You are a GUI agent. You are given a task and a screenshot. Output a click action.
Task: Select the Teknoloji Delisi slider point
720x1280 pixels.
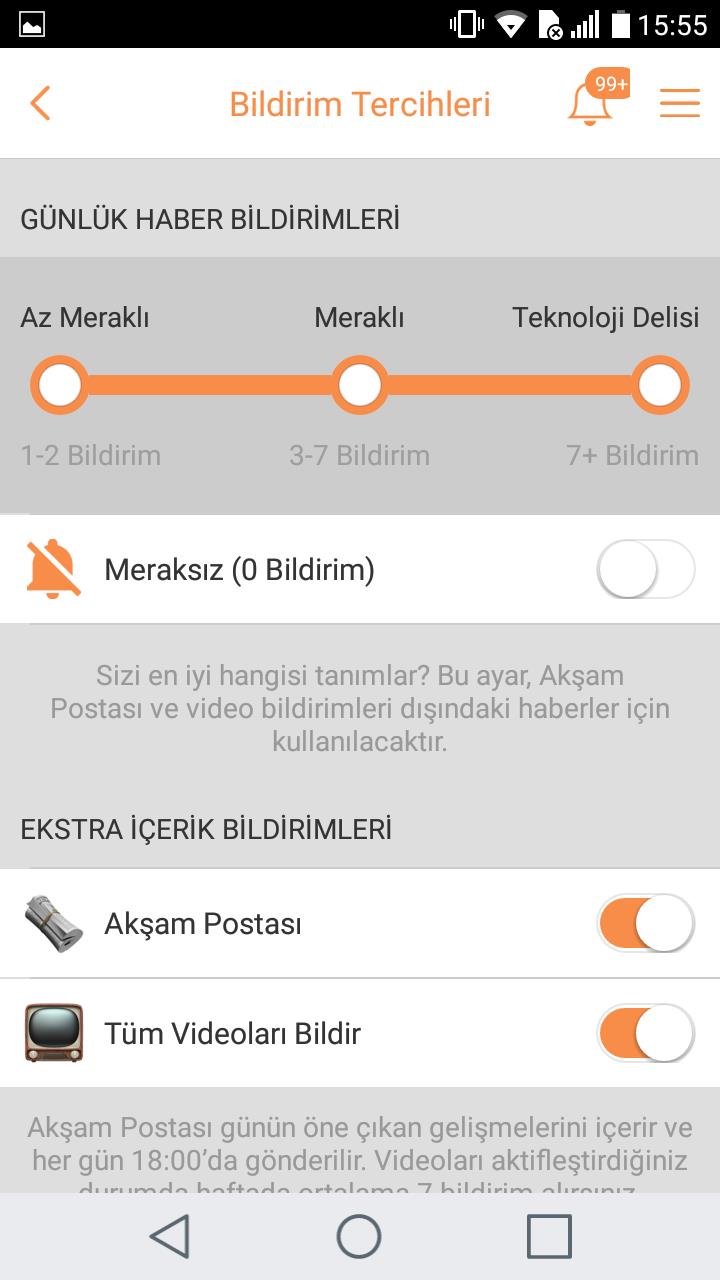click(659, 385)
